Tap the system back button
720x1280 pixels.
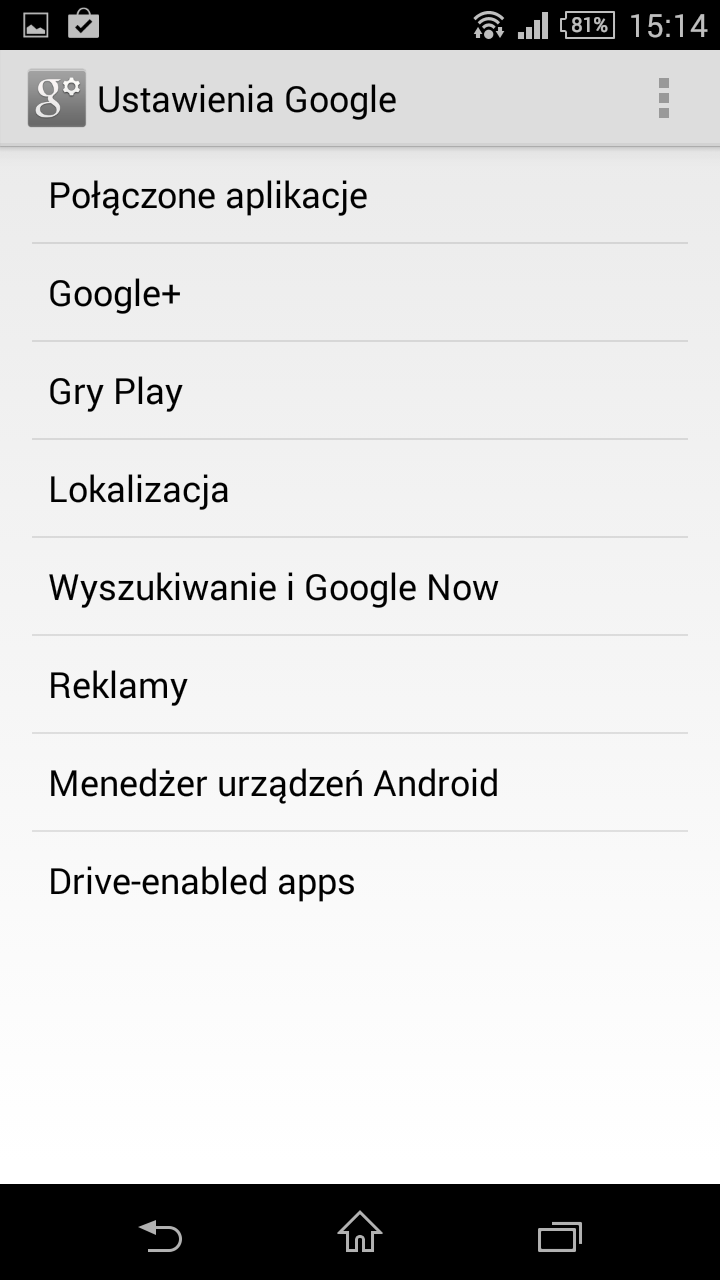[160, 1236]
